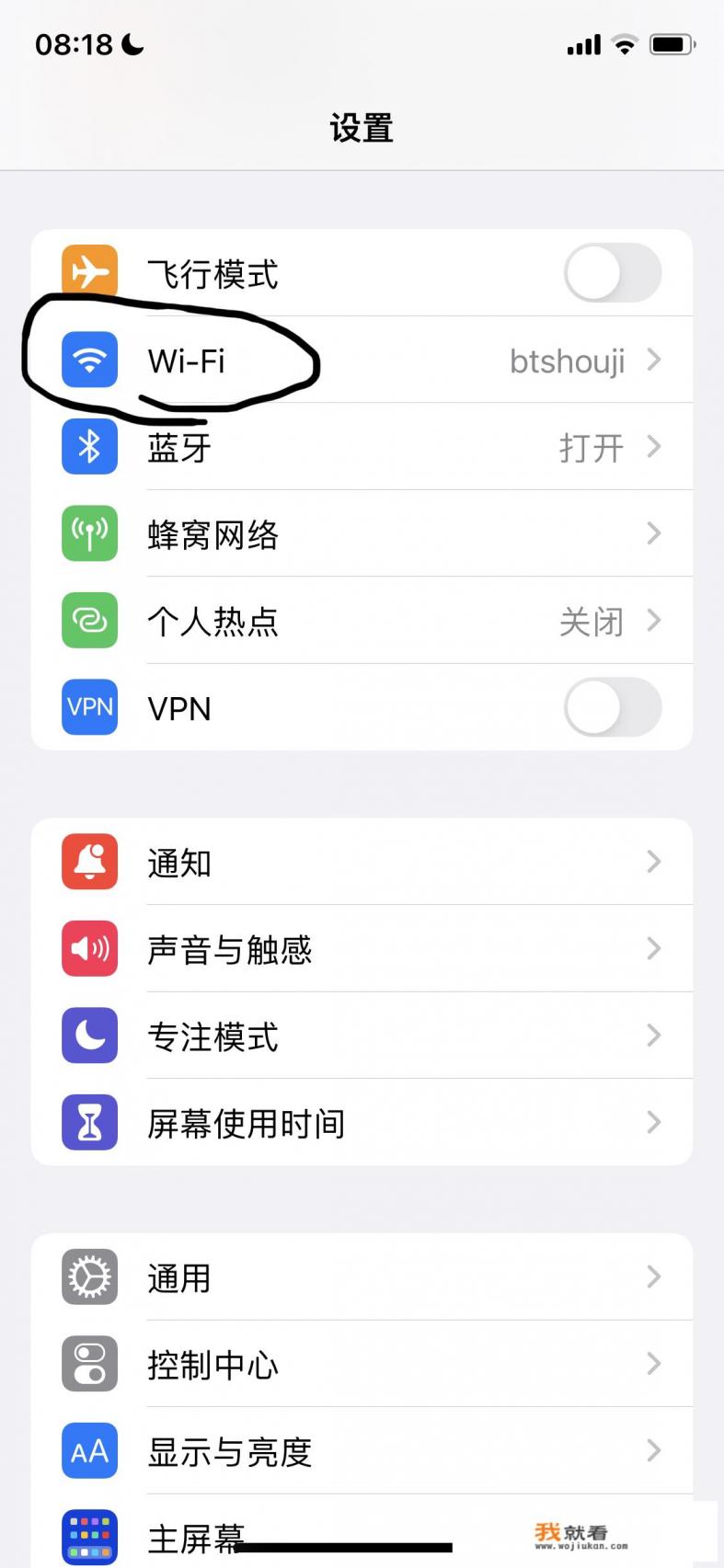Select the crescent moon icon for 专注模式
Screen dimensions: 724x1568
coord(89,1036)
